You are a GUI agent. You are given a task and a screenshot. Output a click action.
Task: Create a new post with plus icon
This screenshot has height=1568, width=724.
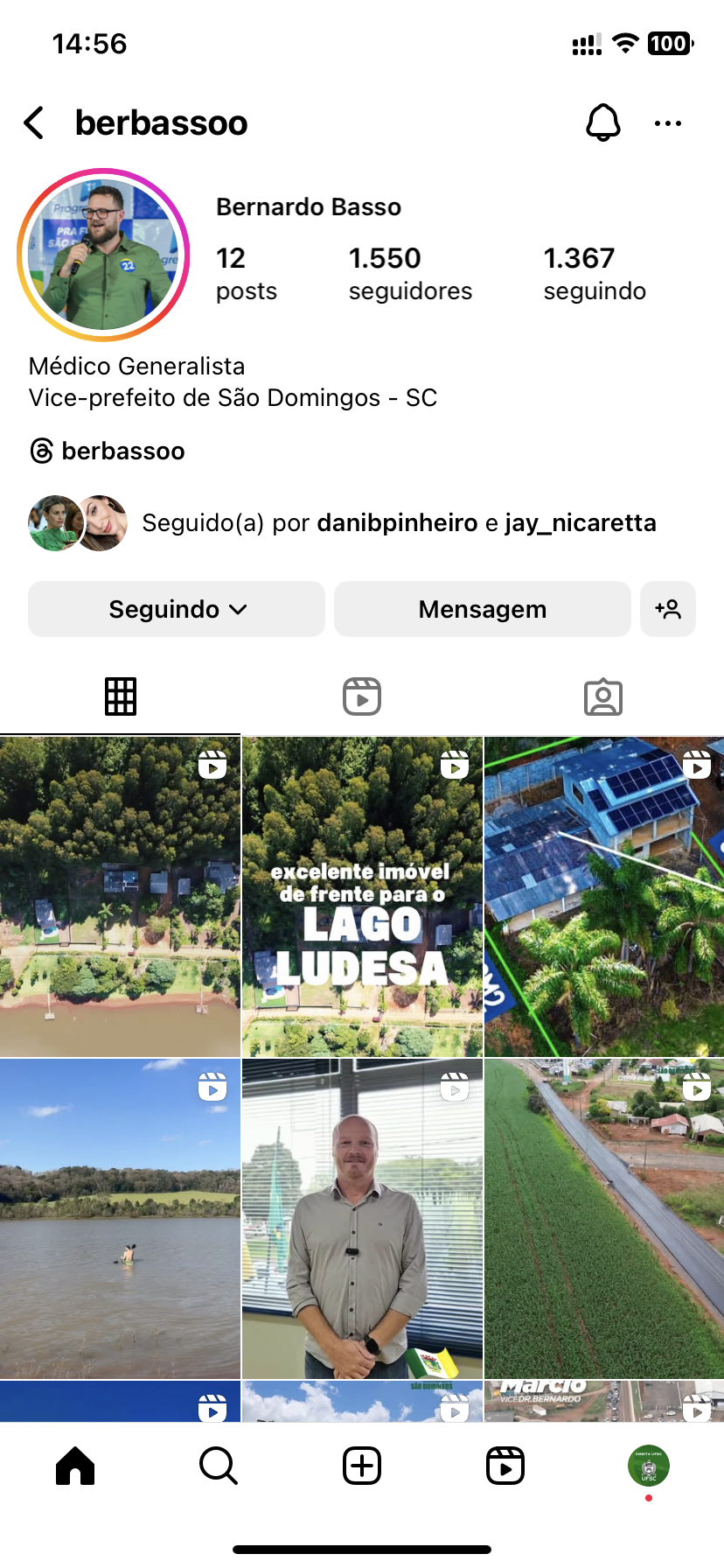pos(362,1466)
